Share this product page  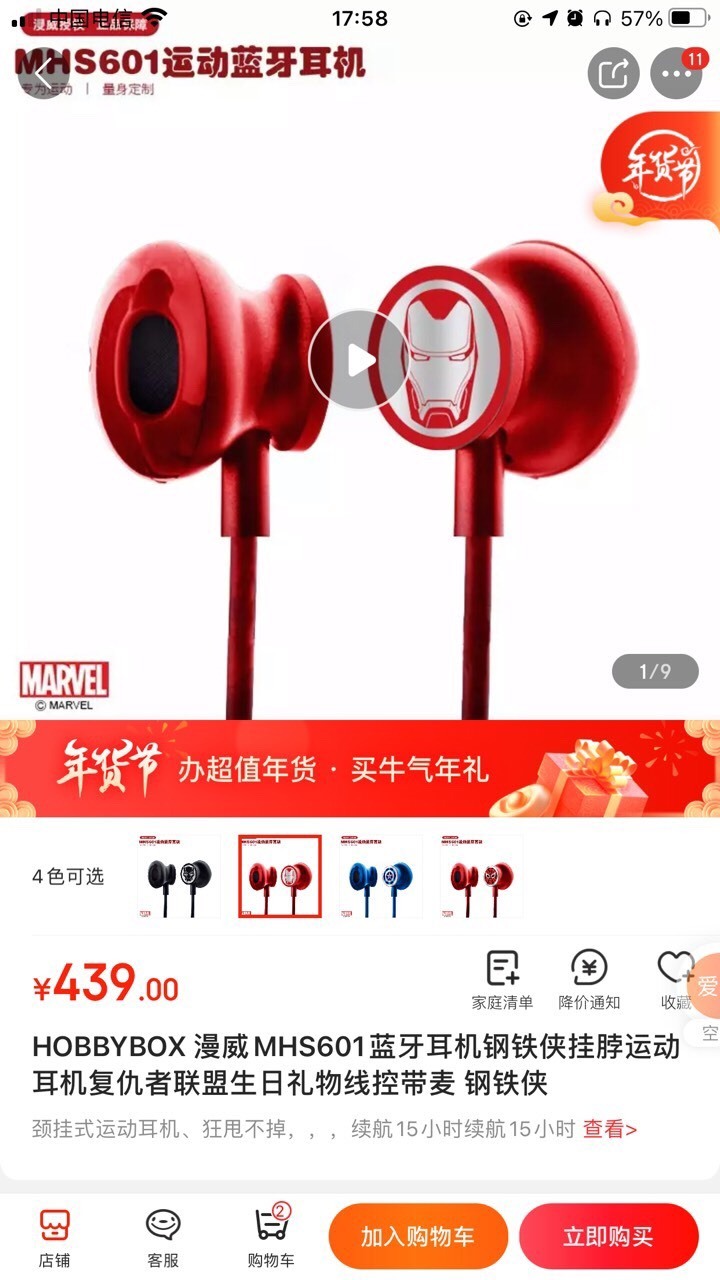click(x=613, y=73)
